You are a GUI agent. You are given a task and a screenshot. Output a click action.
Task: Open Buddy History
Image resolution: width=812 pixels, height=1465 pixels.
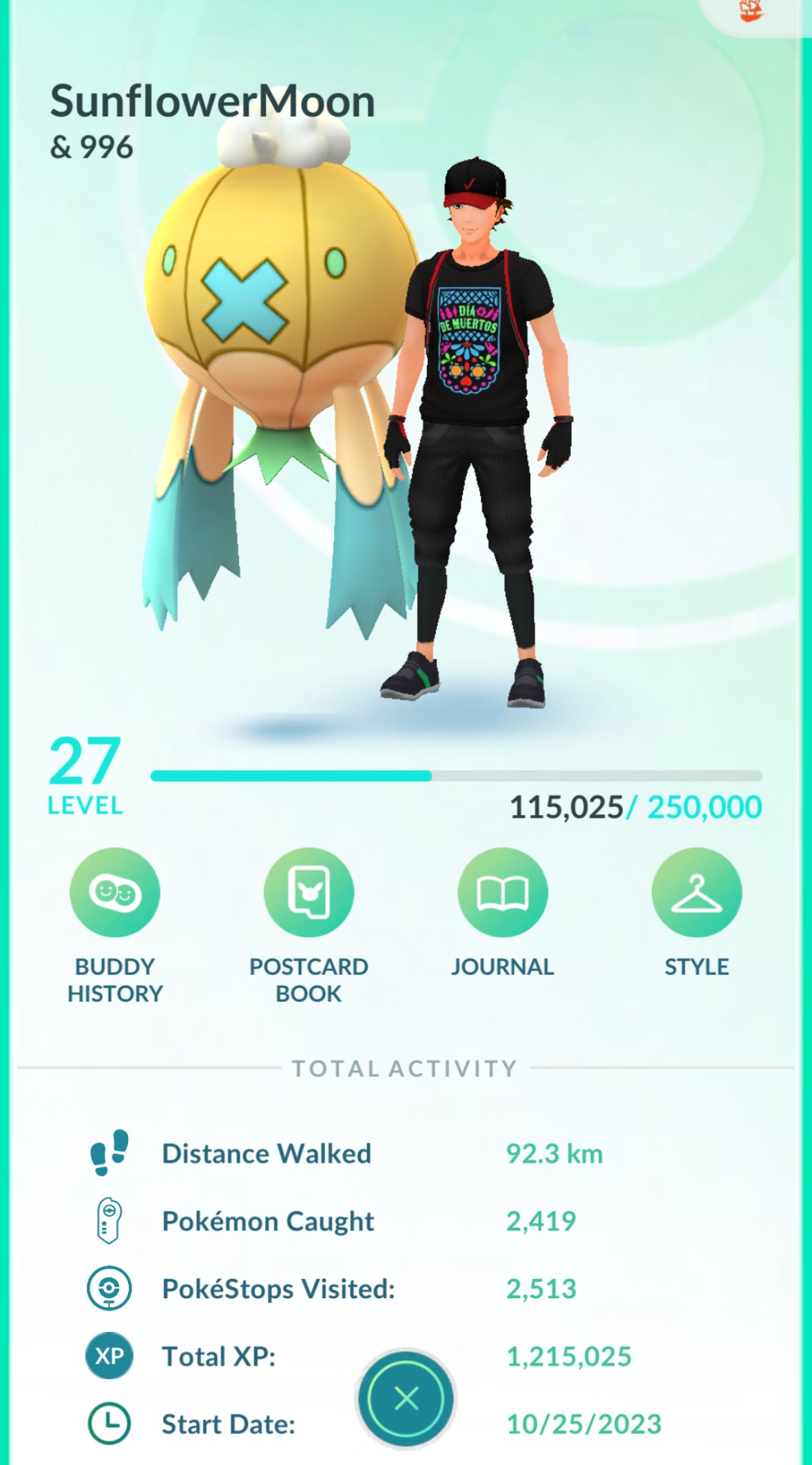point(114,892)
